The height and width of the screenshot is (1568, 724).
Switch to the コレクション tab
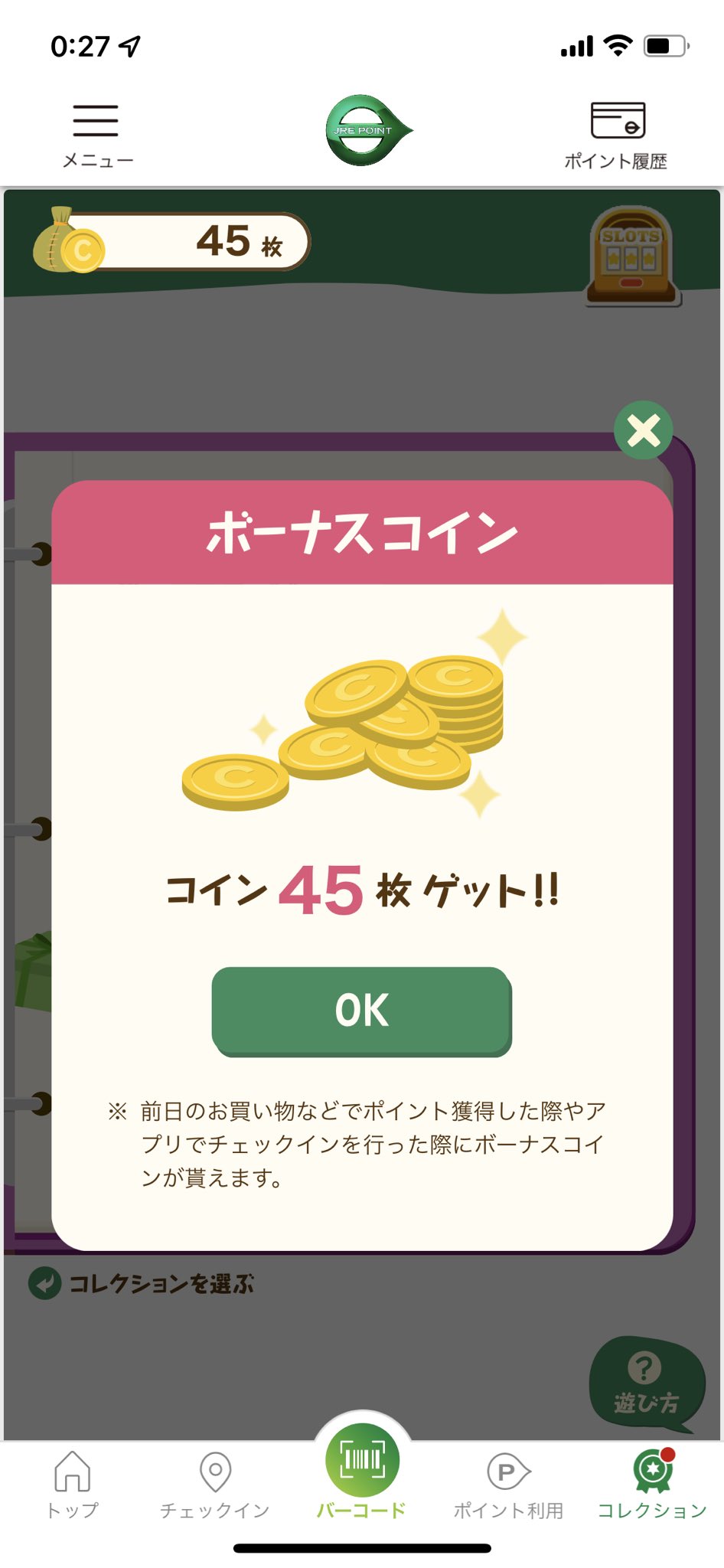pyautogui.click(x=652, y=1485)
